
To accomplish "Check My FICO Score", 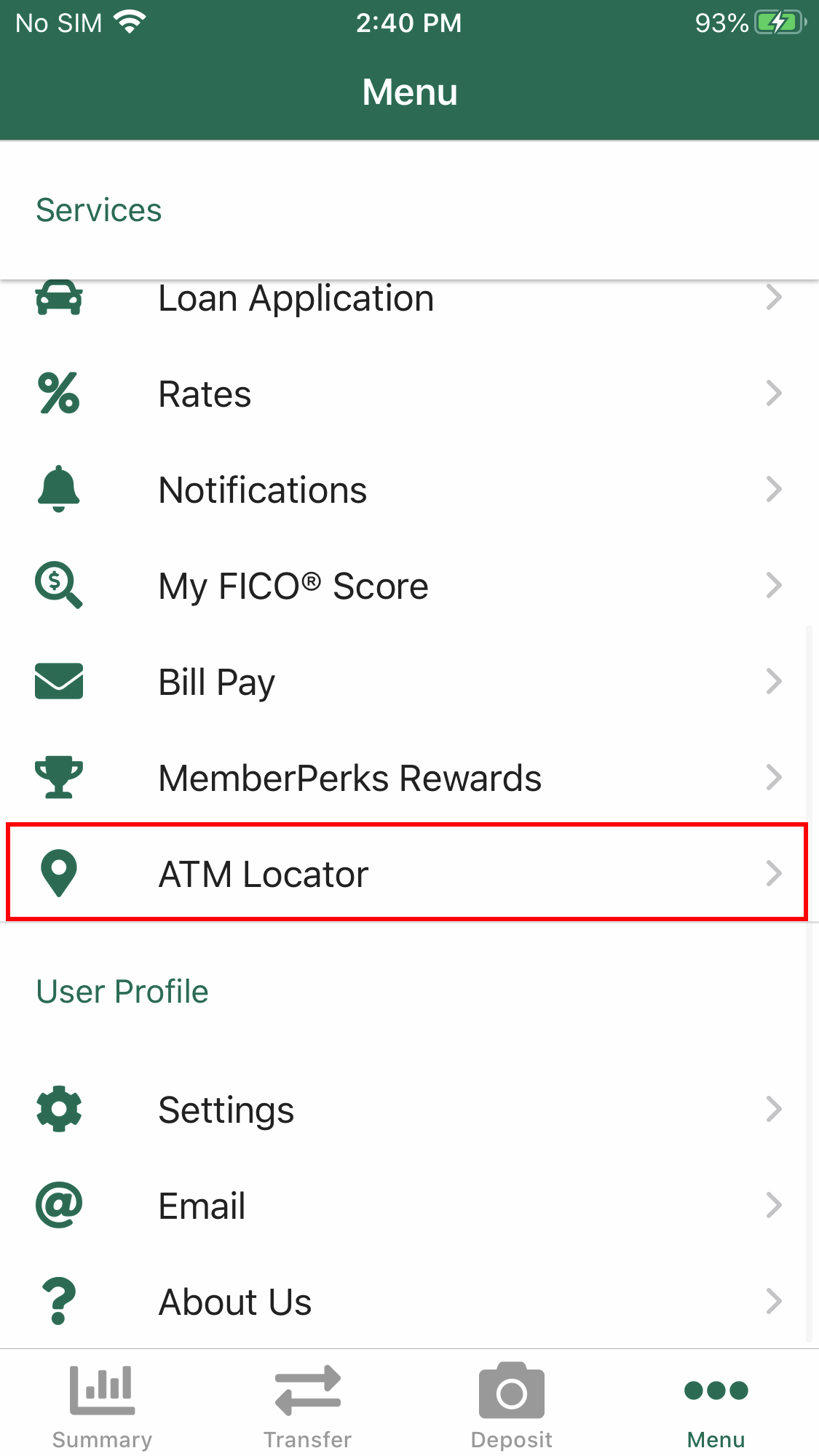I will [409, 586].
